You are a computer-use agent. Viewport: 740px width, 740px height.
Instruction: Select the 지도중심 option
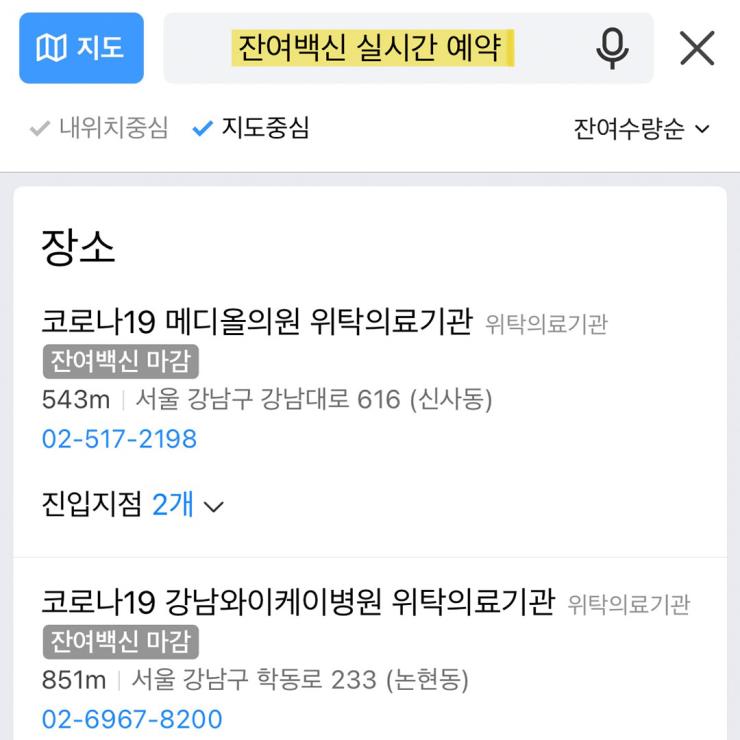pyautogui.click(x=251, y=128)
